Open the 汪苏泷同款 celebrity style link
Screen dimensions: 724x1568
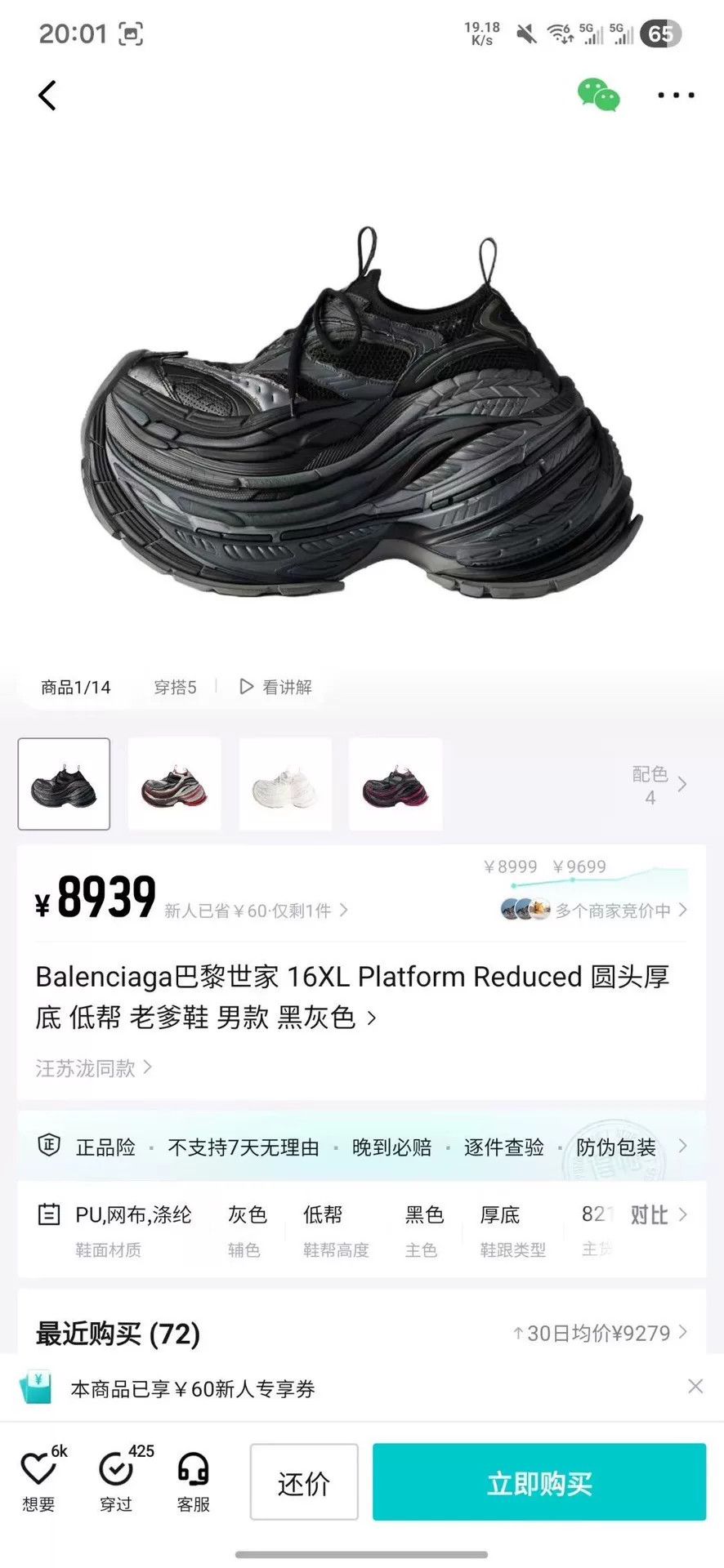coord(93,1068)
